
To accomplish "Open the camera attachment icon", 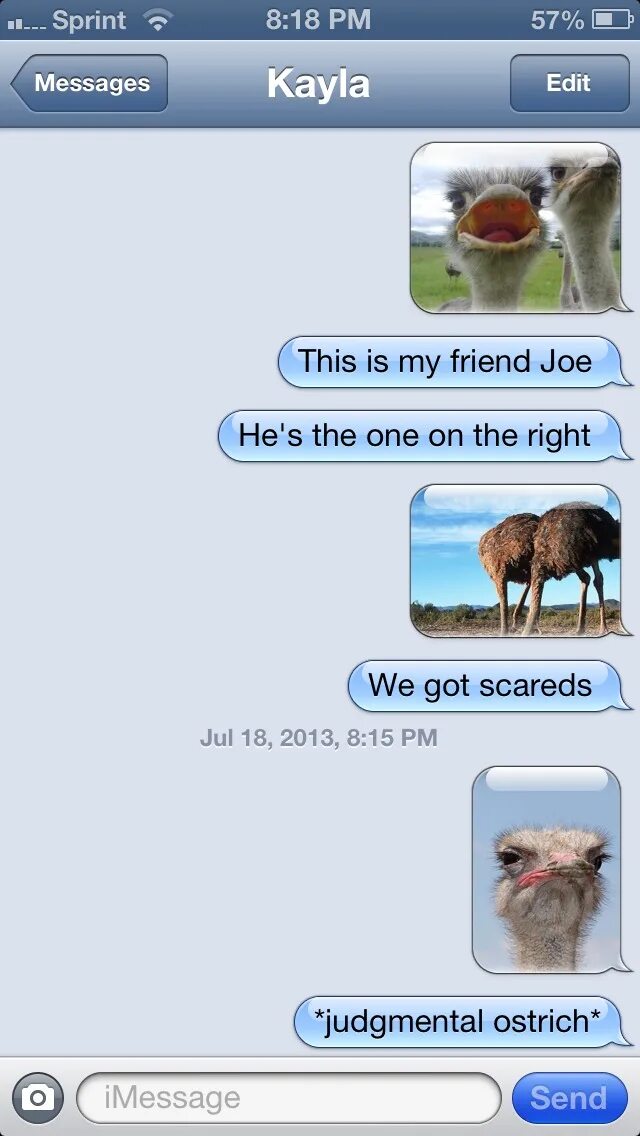I will click(x=38, y=1098).
